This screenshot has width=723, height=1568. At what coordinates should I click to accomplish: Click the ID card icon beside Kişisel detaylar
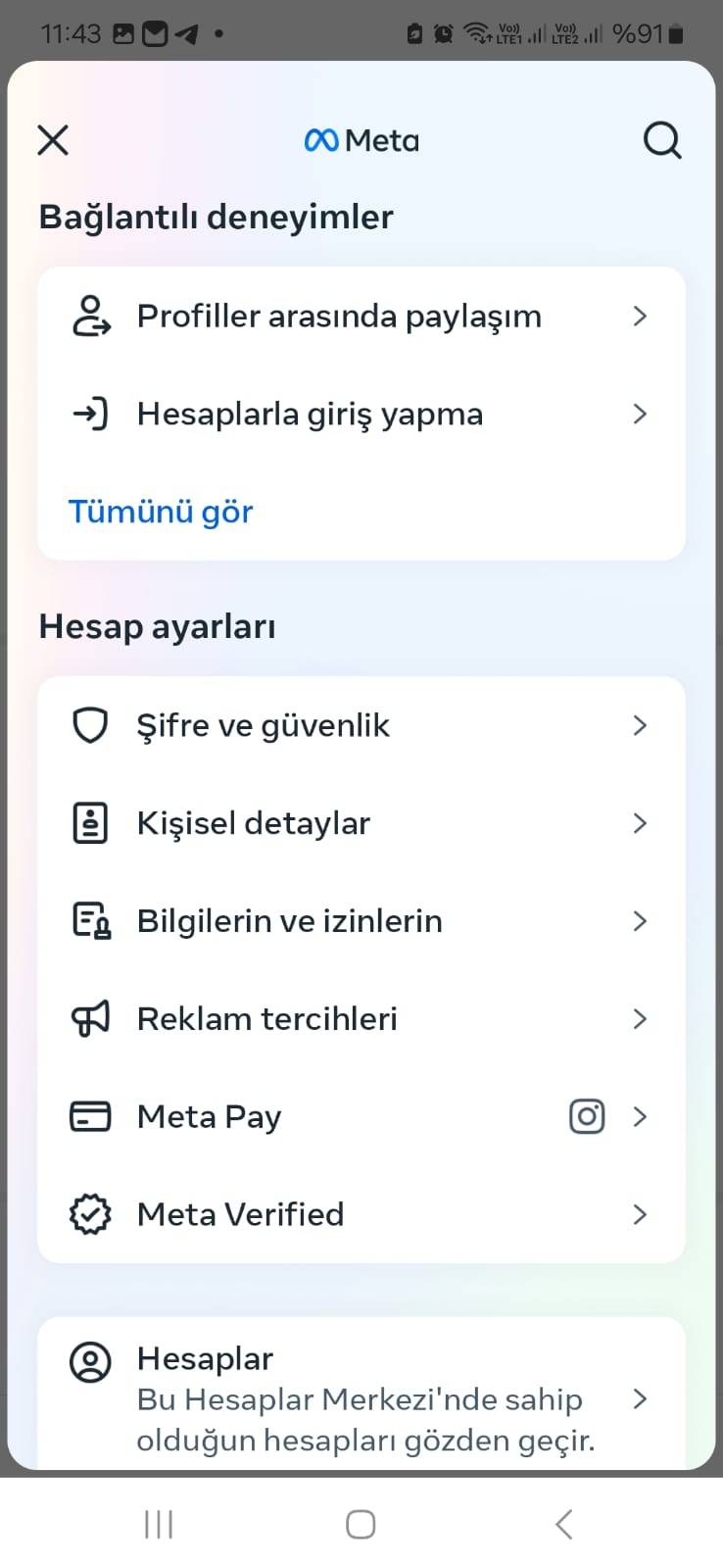[90, 823]
